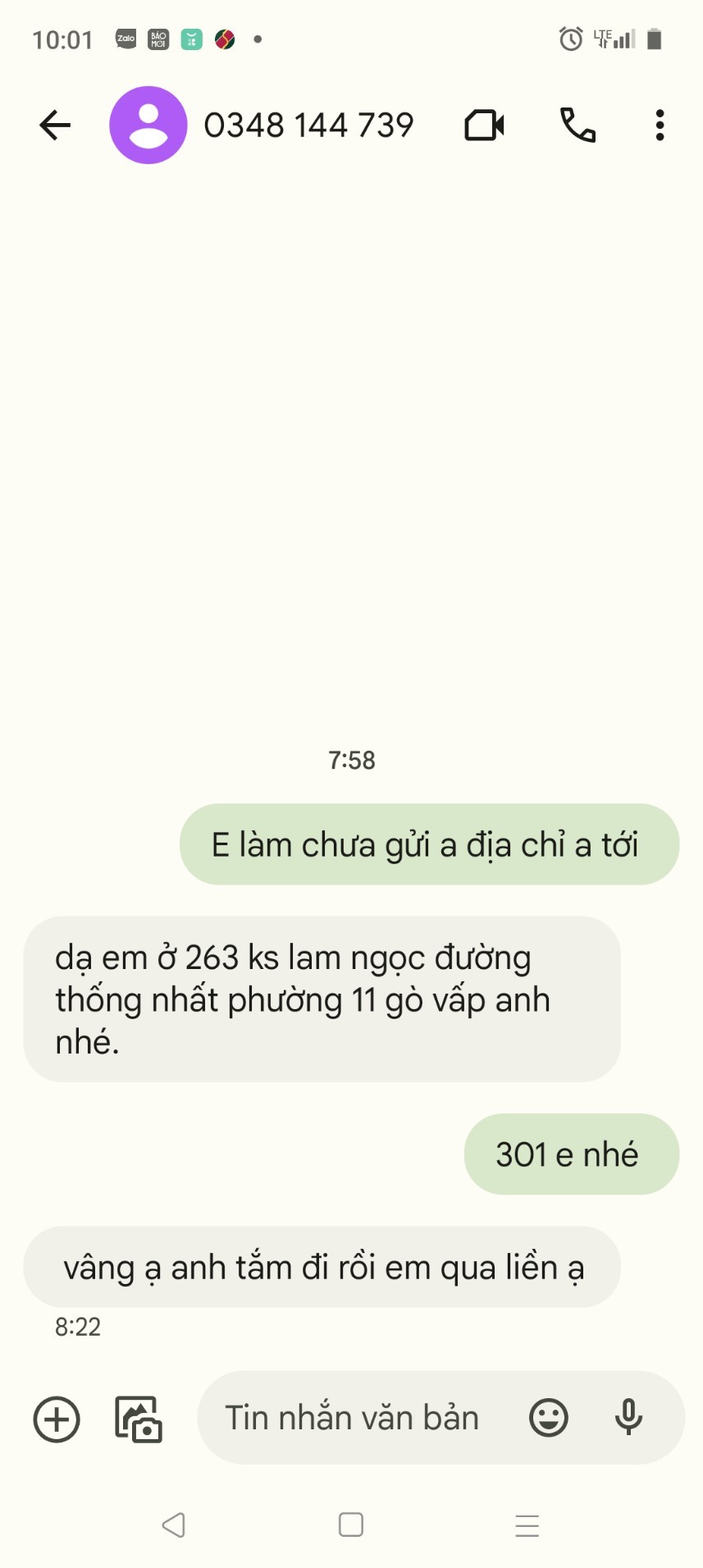
Task: Open the contact avatar for 0348 144 739
Action: click(x=148, y=126)
